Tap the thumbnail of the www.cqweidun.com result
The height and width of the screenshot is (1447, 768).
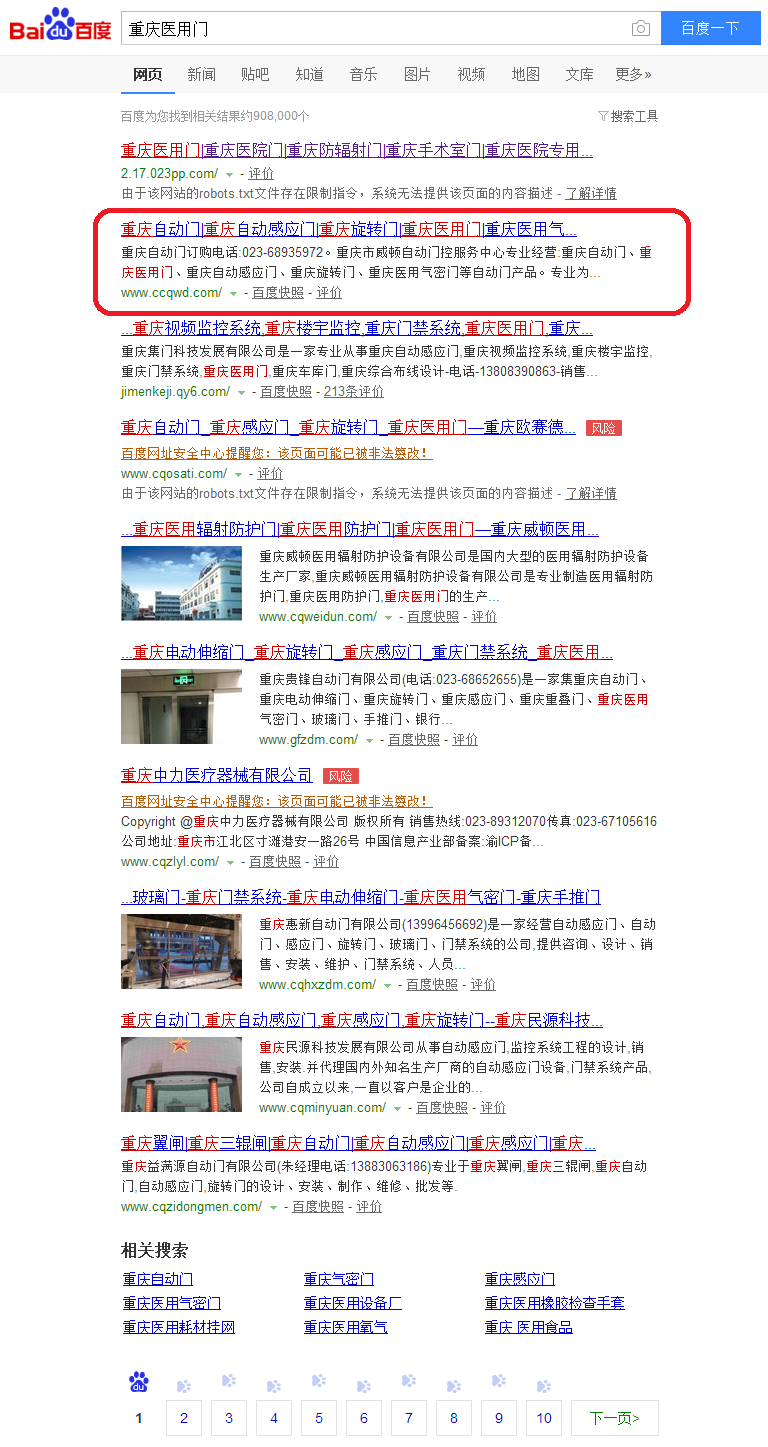click(181, 583)
